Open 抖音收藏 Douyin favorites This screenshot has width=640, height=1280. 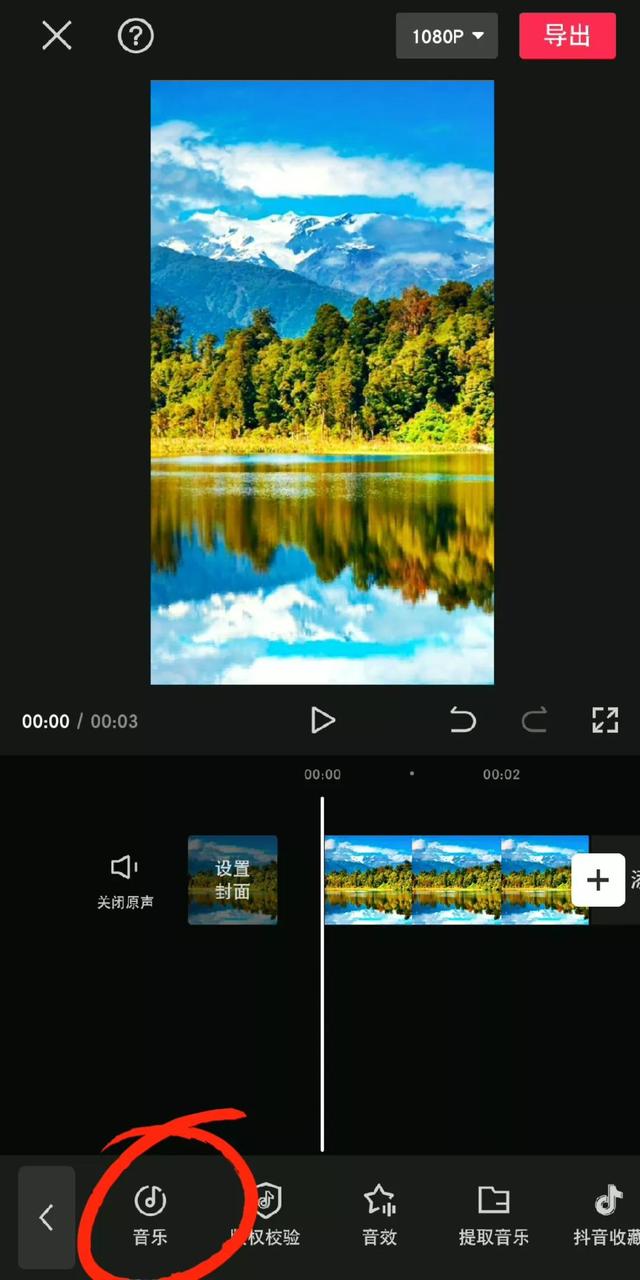606,1215
